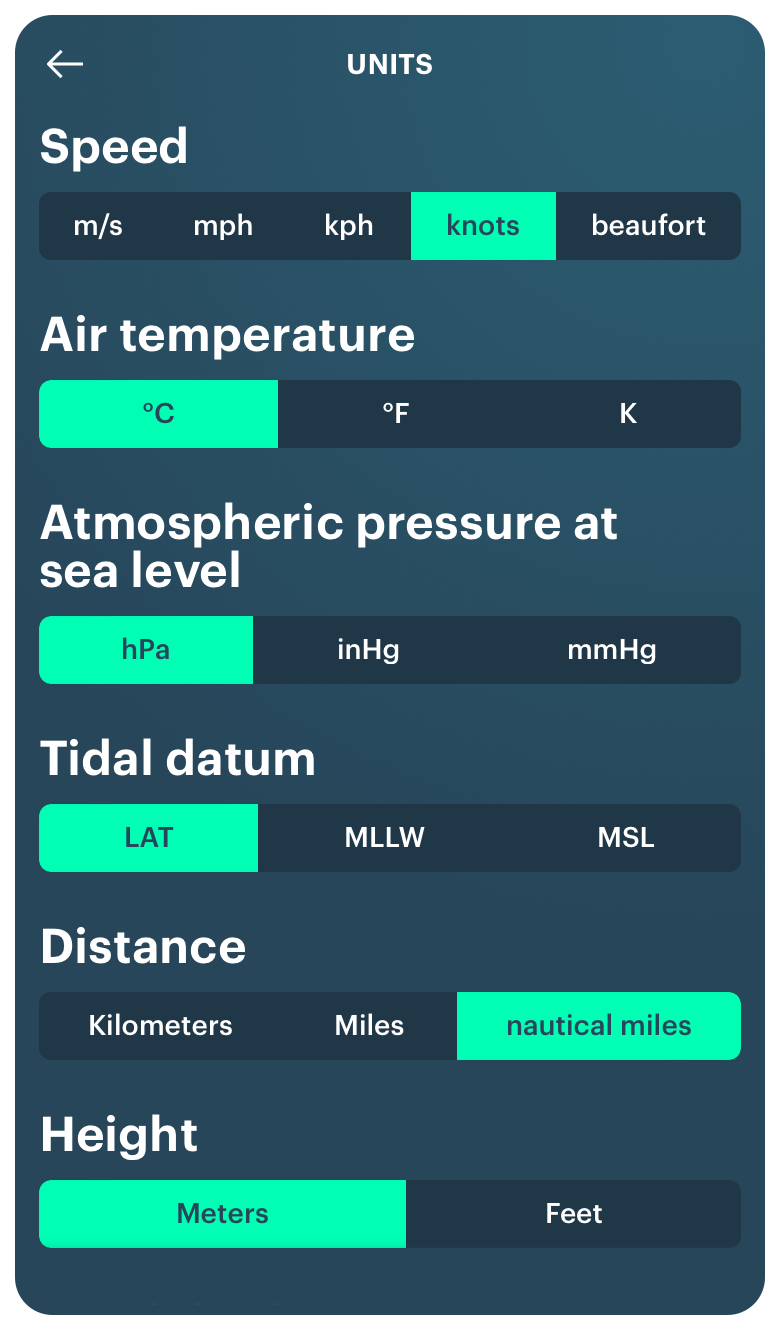Set tidal datum to MSL
Image resolution: width=780 pixels, height=1330 pixels.
[626, 838]
